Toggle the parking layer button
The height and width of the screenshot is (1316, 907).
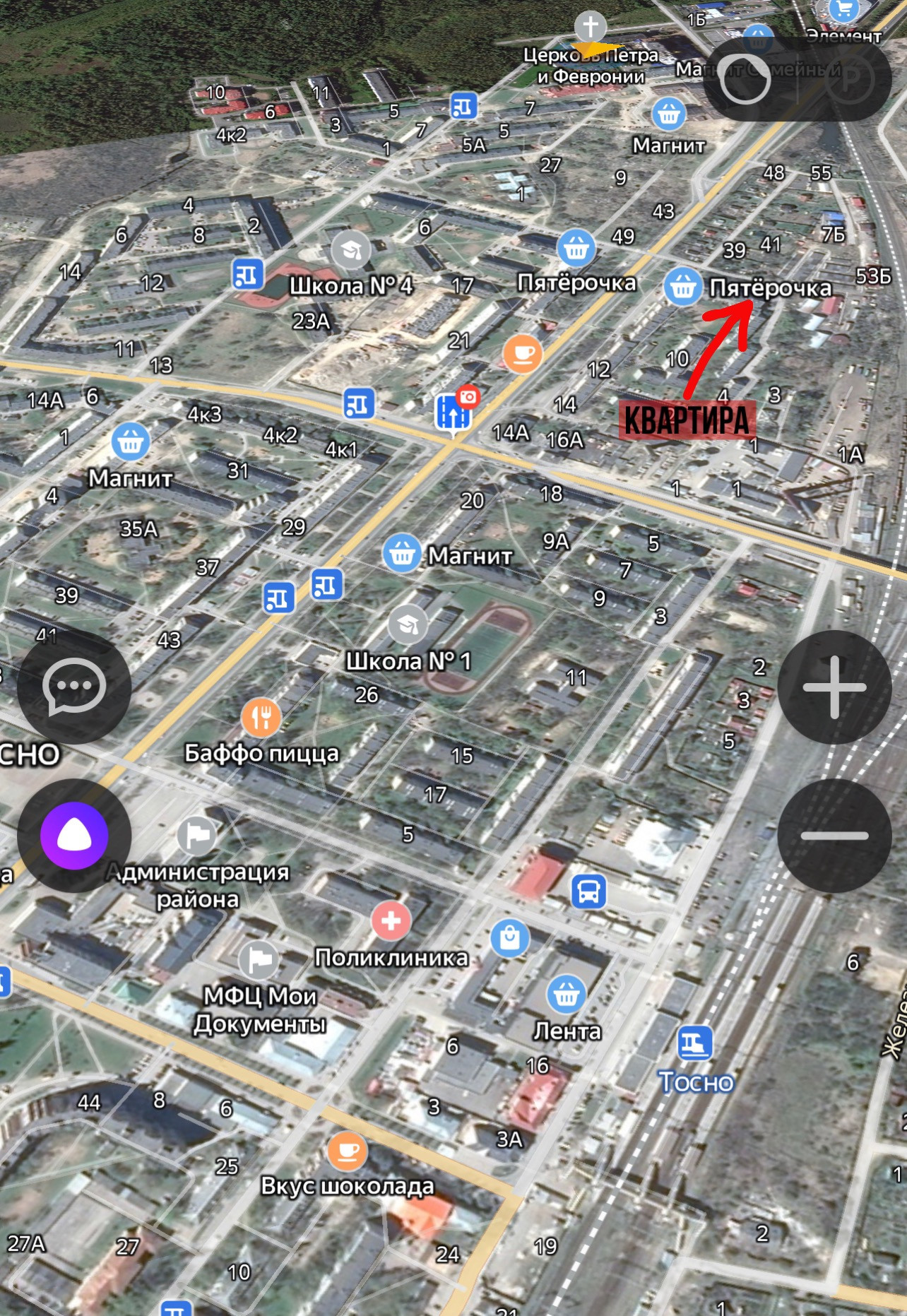pyautogui.click(x=848, y=80)
